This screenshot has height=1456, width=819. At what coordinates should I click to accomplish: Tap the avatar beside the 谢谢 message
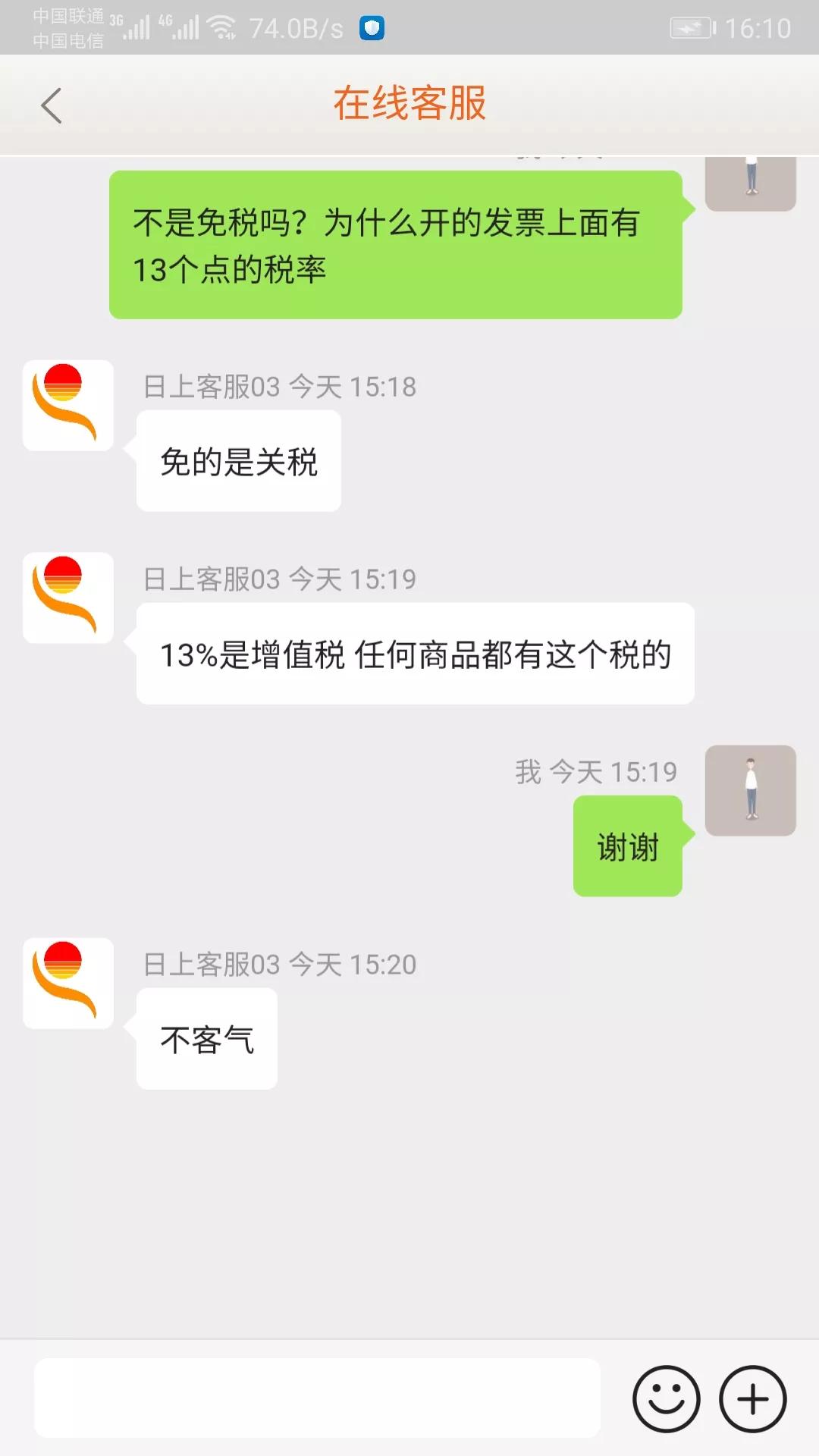[x=750, y=791]
